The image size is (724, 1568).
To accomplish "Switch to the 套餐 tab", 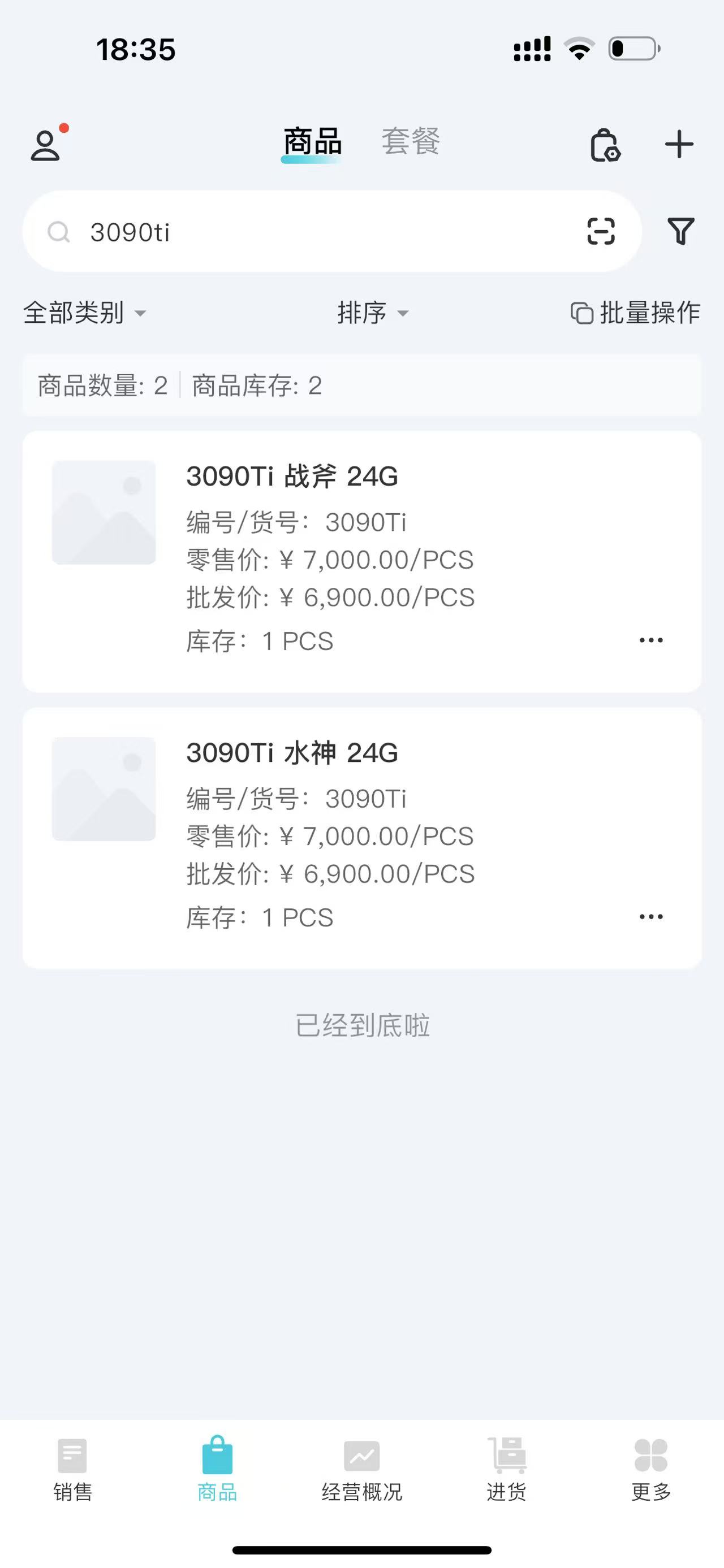I will click(411, 142).
